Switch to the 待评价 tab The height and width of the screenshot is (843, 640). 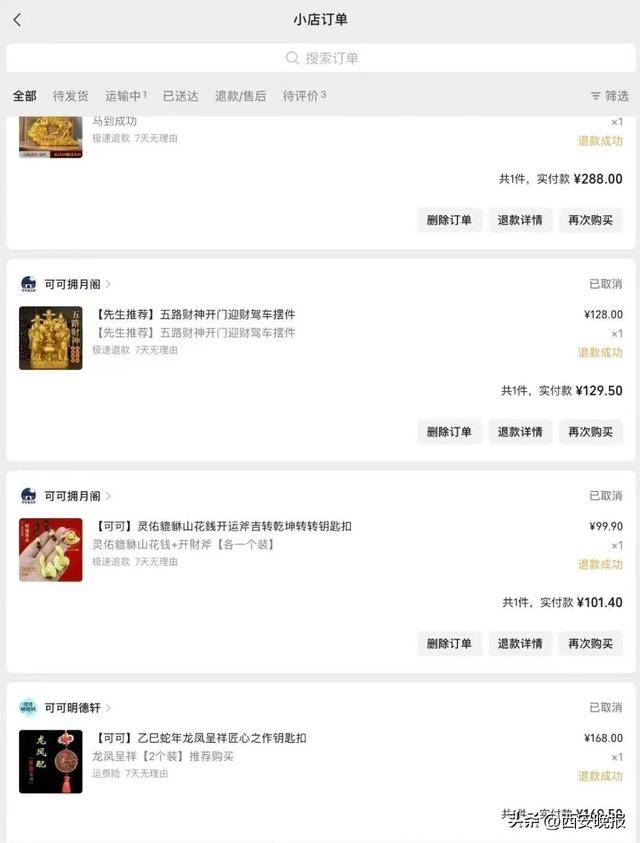click(x=303, y=96)
